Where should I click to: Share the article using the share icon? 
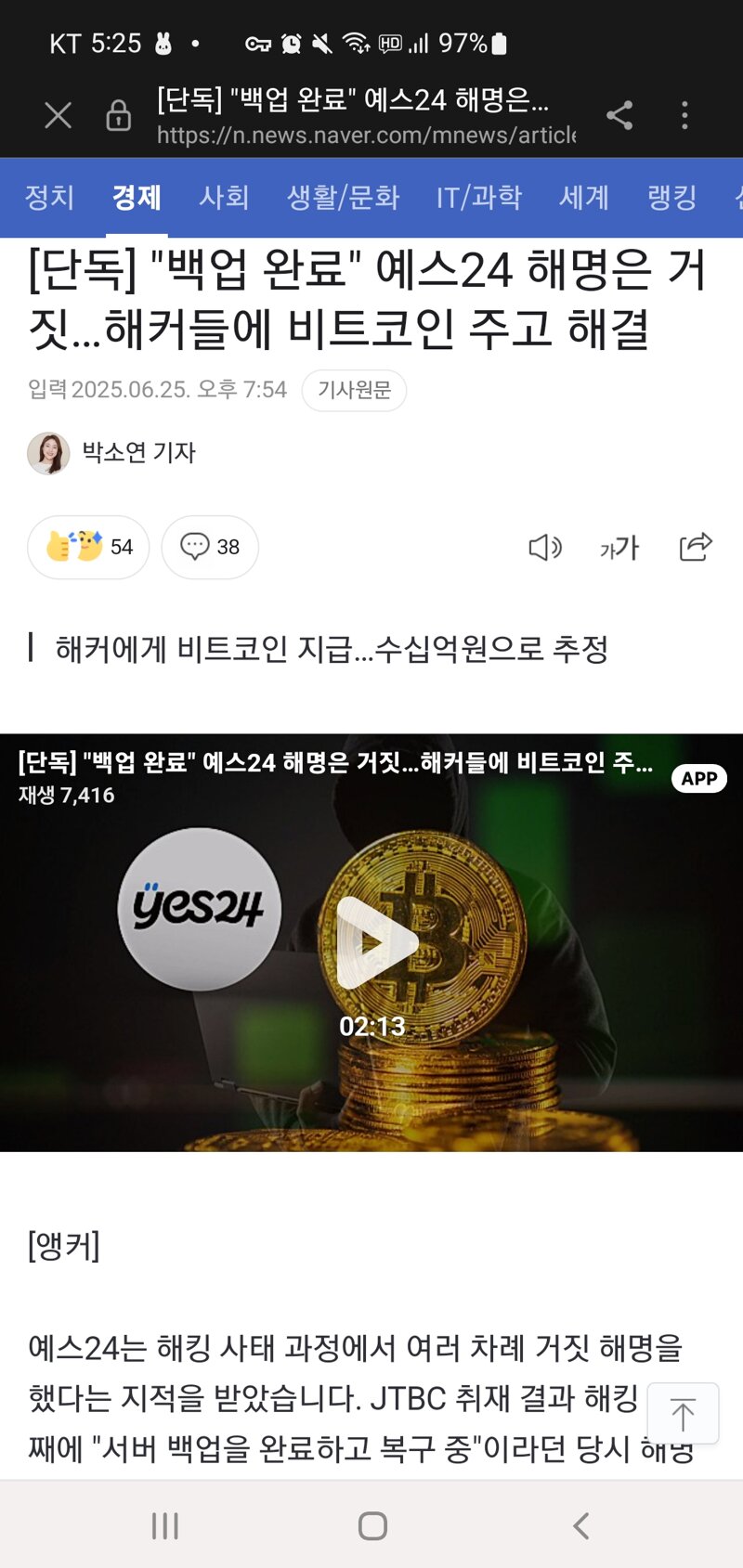click(696, 547)
